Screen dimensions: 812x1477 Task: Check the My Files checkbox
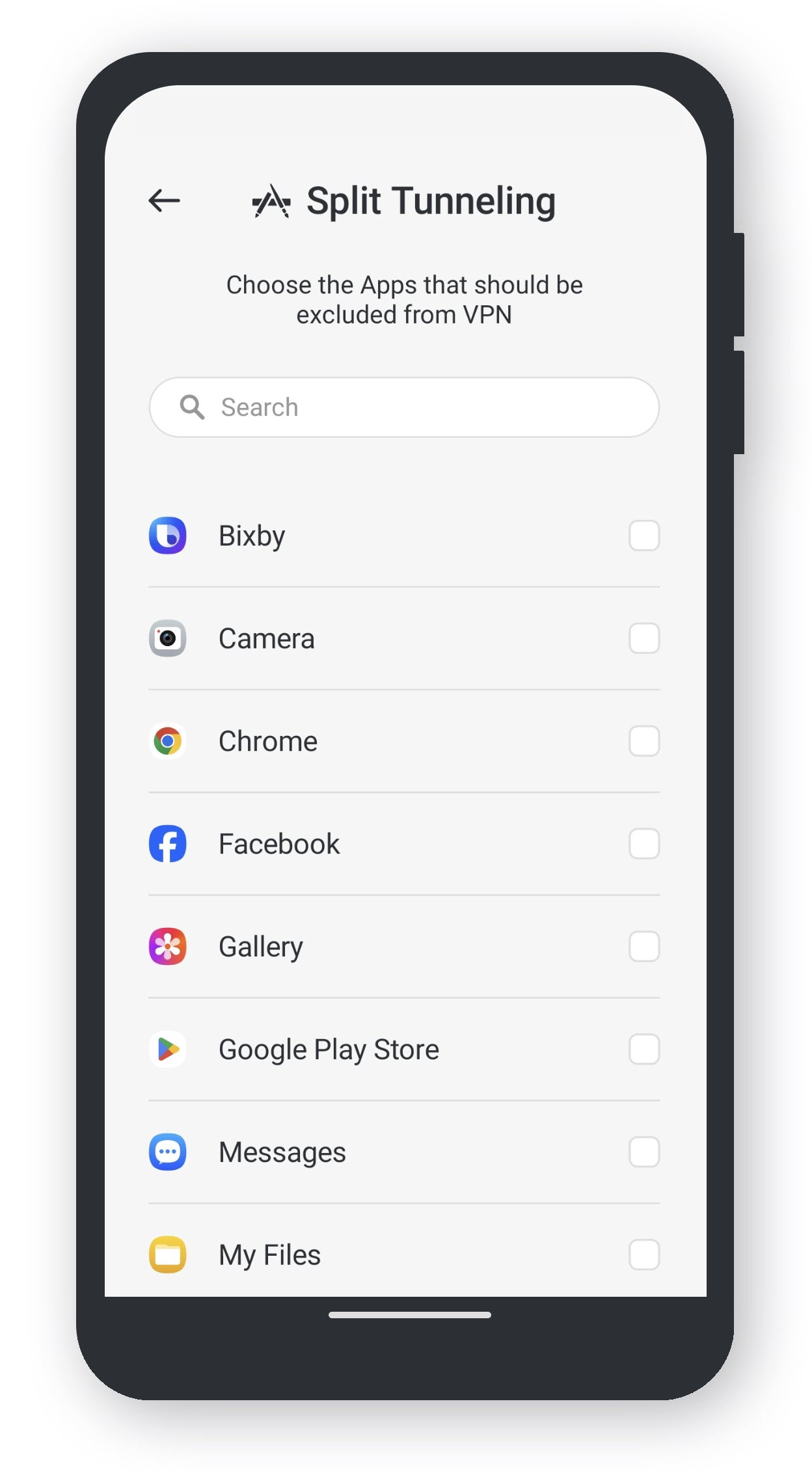(643, 1254)
